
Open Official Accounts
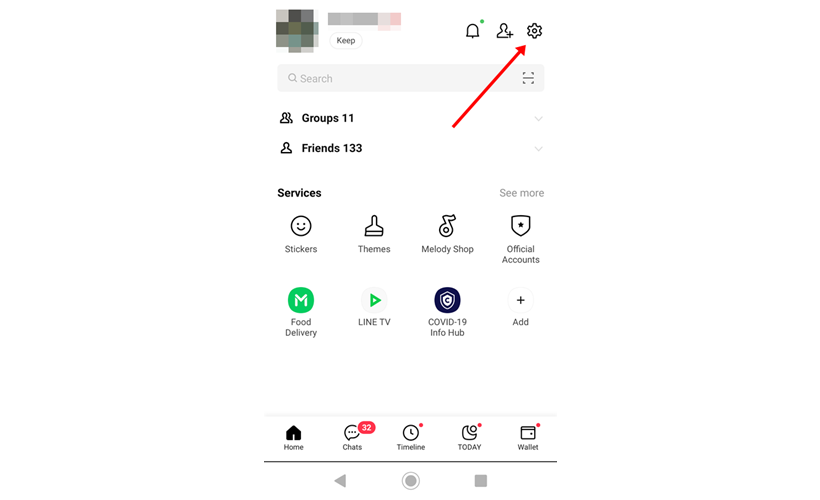coord(520,238)
